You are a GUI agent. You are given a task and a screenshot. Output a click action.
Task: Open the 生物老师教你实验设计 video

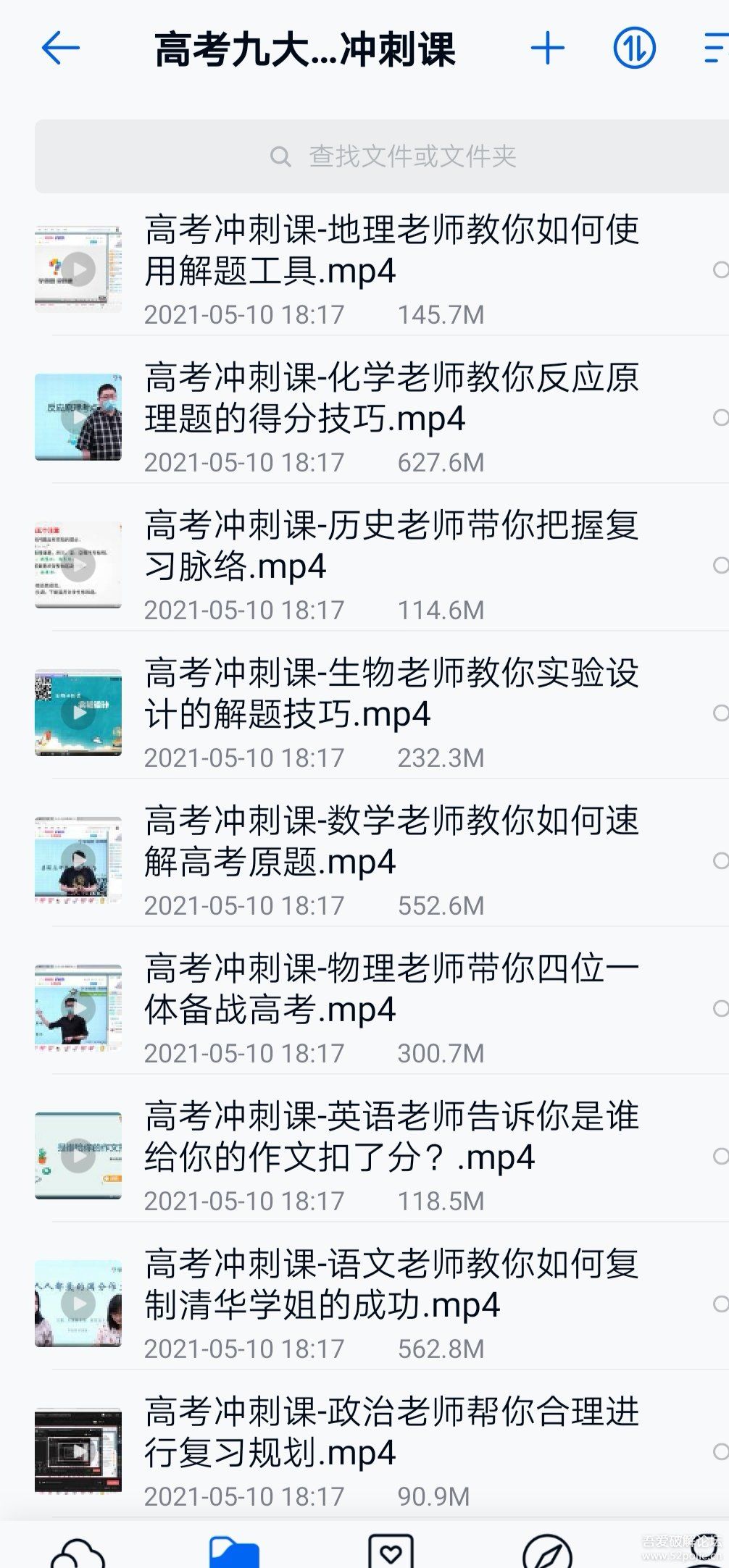[391, 694]
